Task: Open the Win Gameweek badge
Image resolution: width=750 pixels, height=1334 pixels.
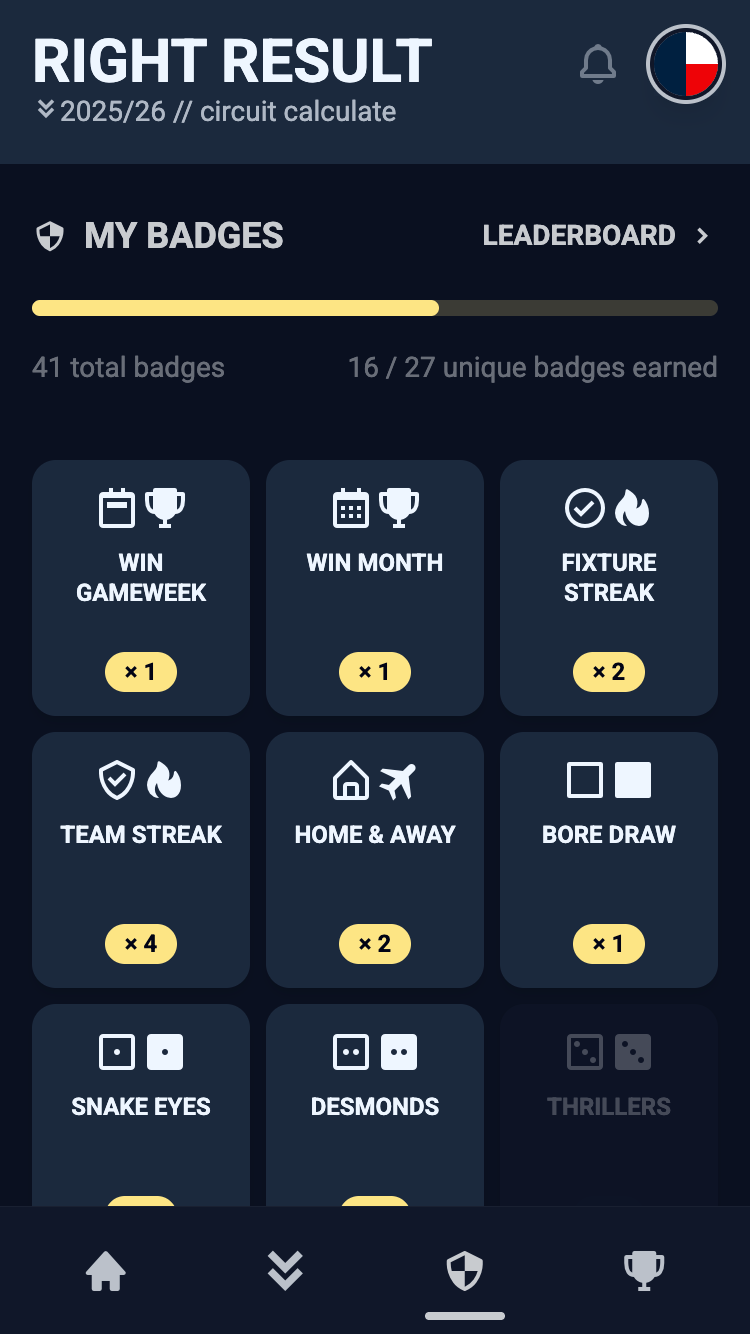Action: pos(141,588)
